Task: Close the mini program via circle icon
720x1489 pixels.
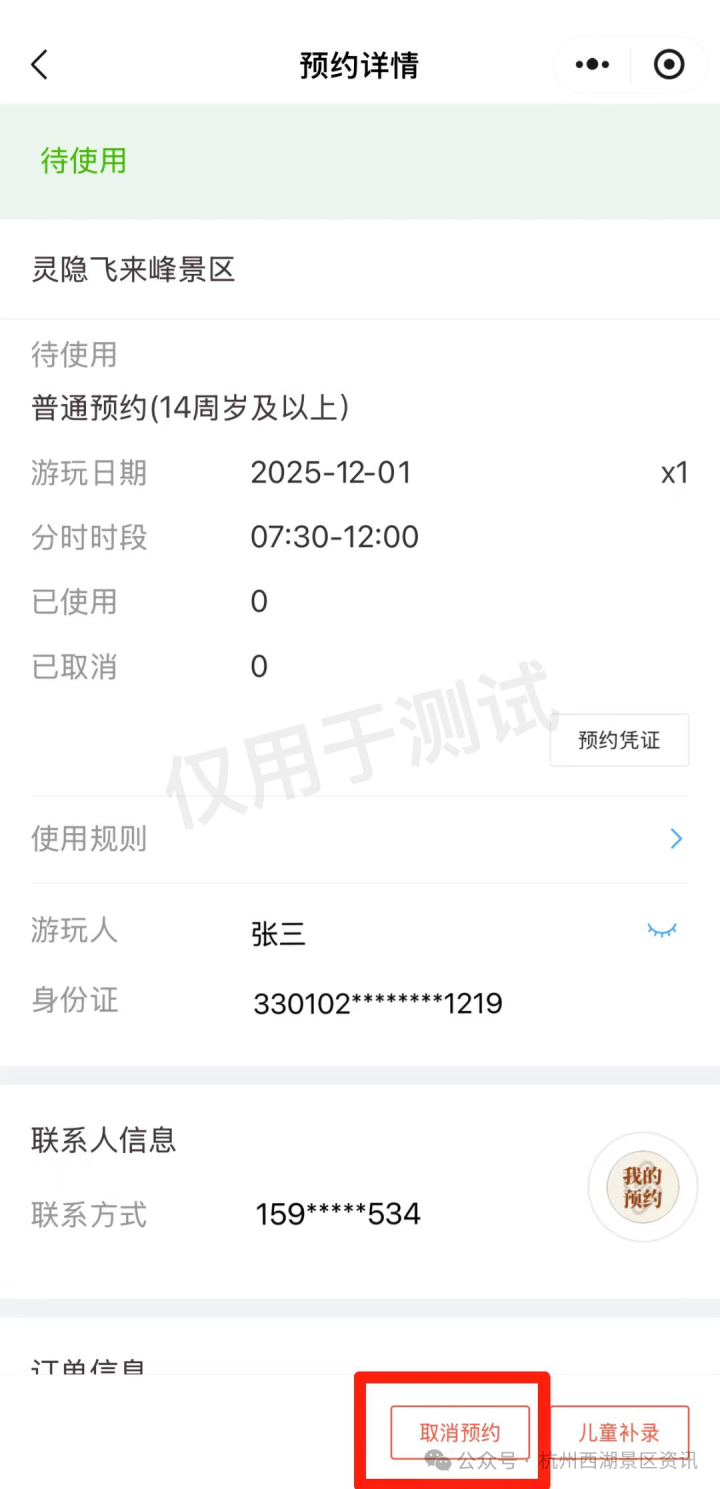Action: [x=668, y=65]
